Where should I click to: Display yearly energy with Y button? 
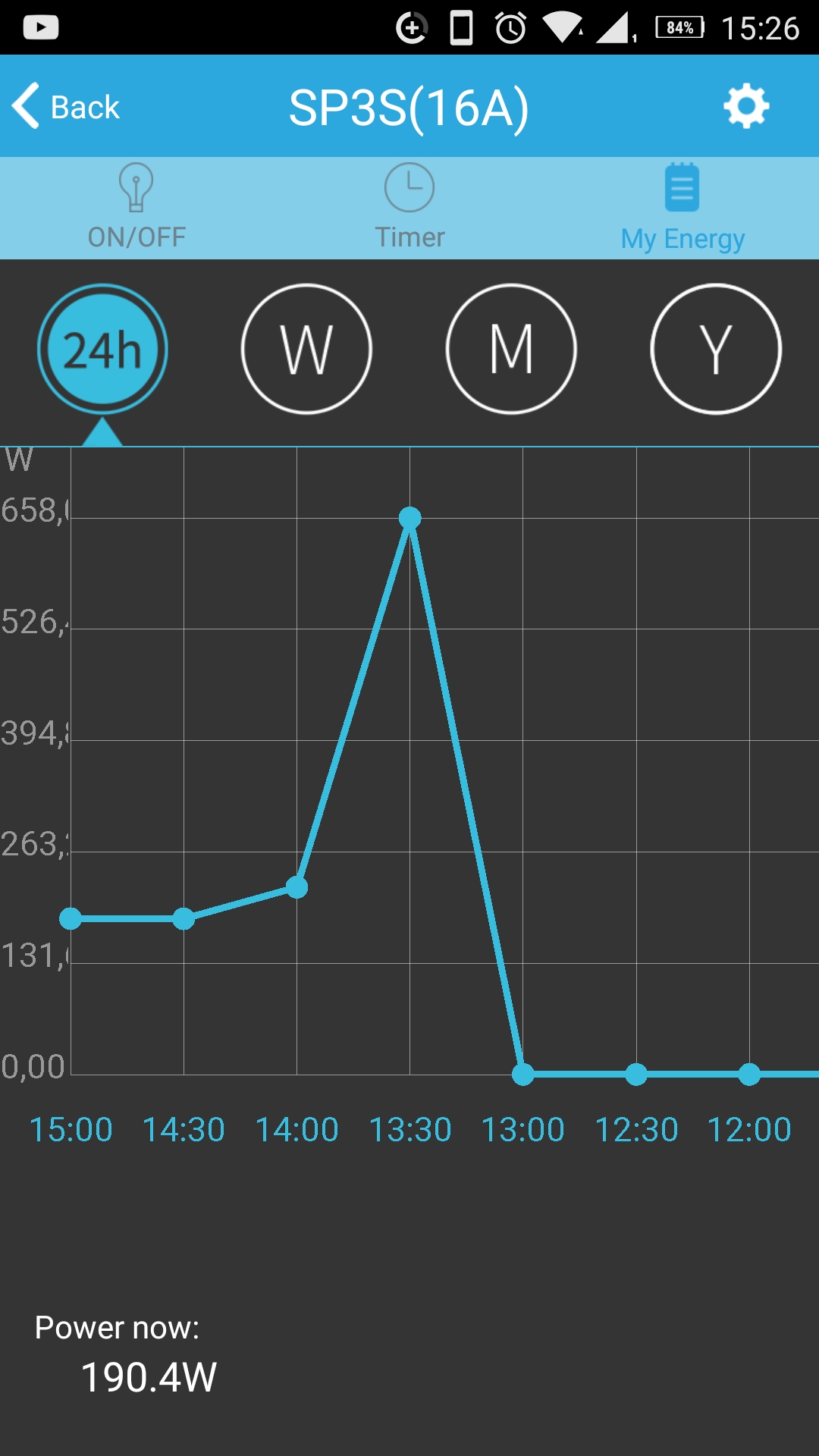[716, 349]
